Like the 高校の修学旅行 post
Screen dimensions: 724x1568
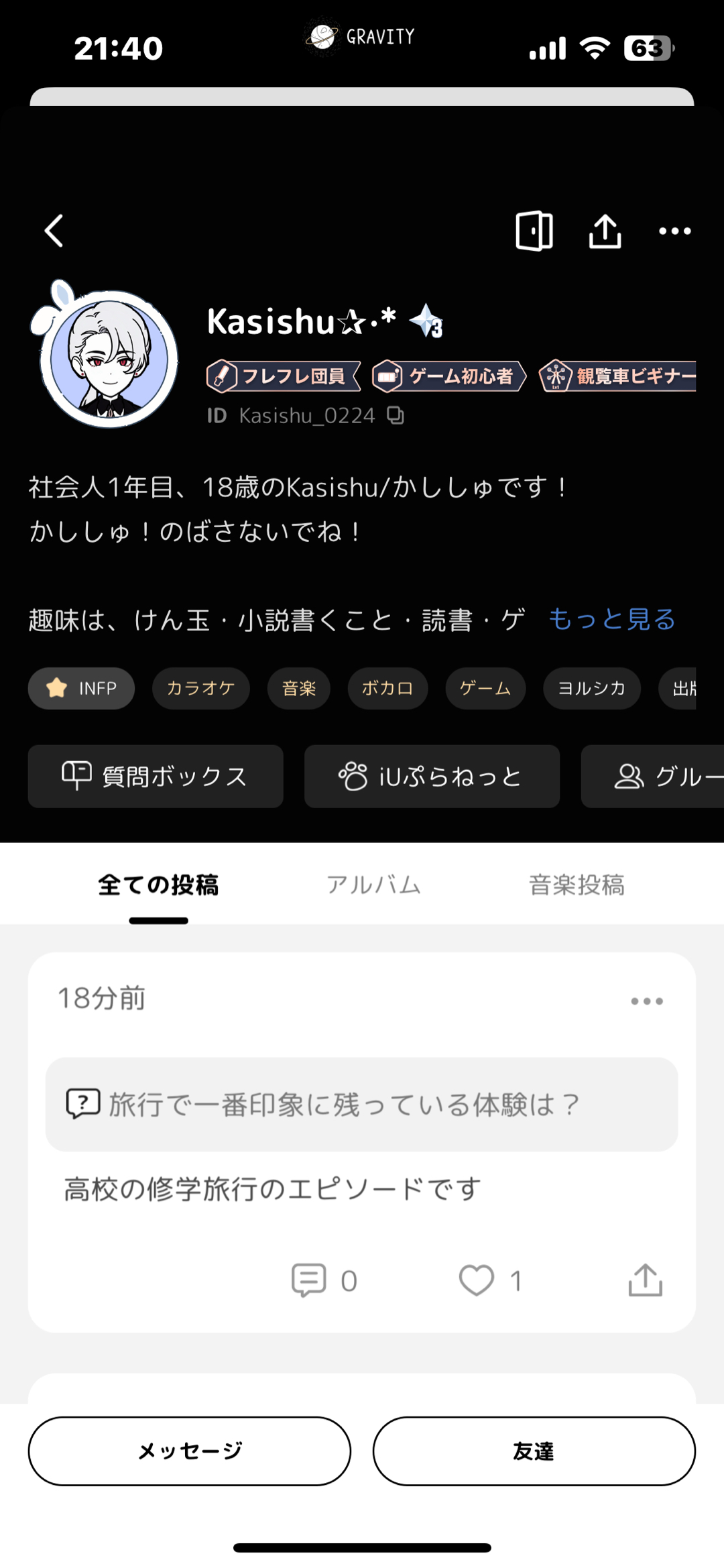pos(477,1280)
